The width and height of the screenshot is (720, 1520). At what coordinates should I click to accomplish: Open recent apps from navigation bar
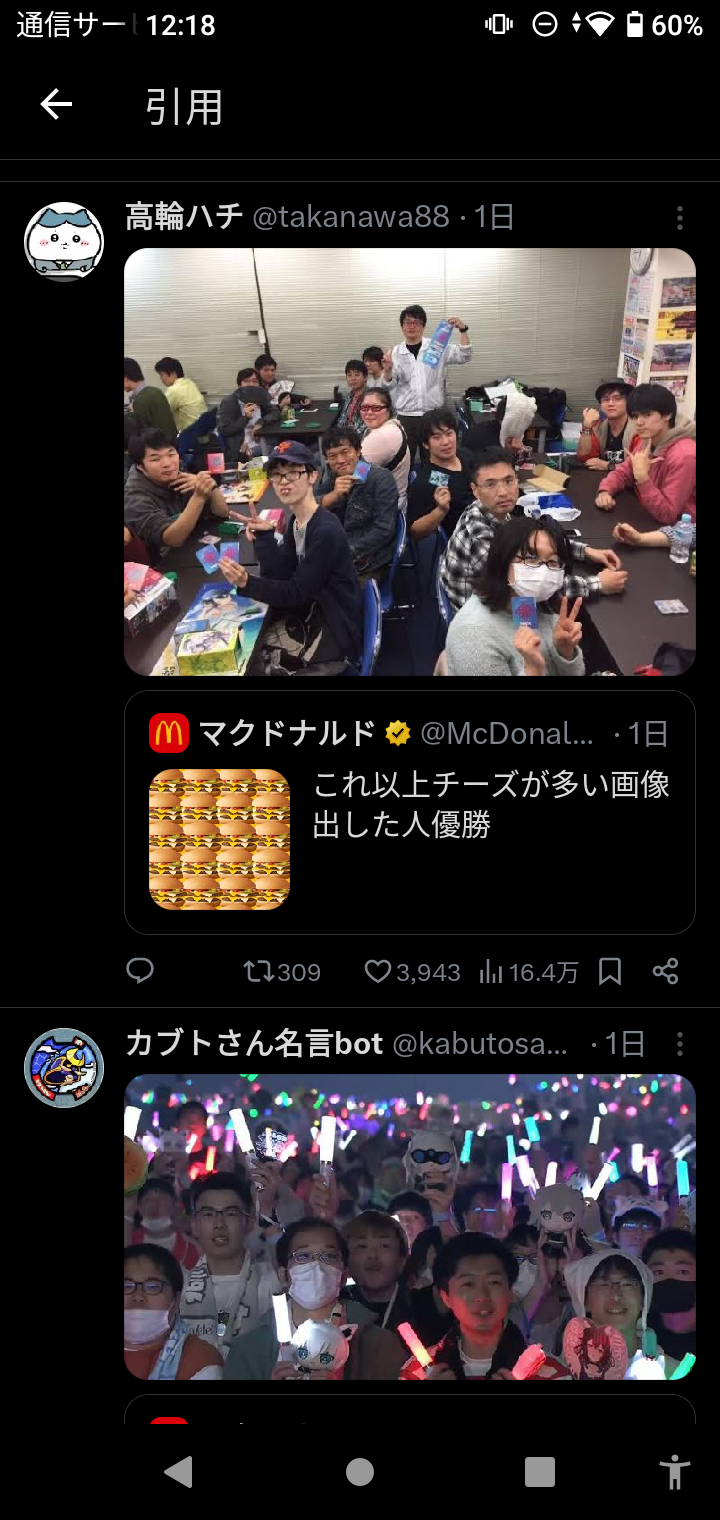pos(540,1472)
